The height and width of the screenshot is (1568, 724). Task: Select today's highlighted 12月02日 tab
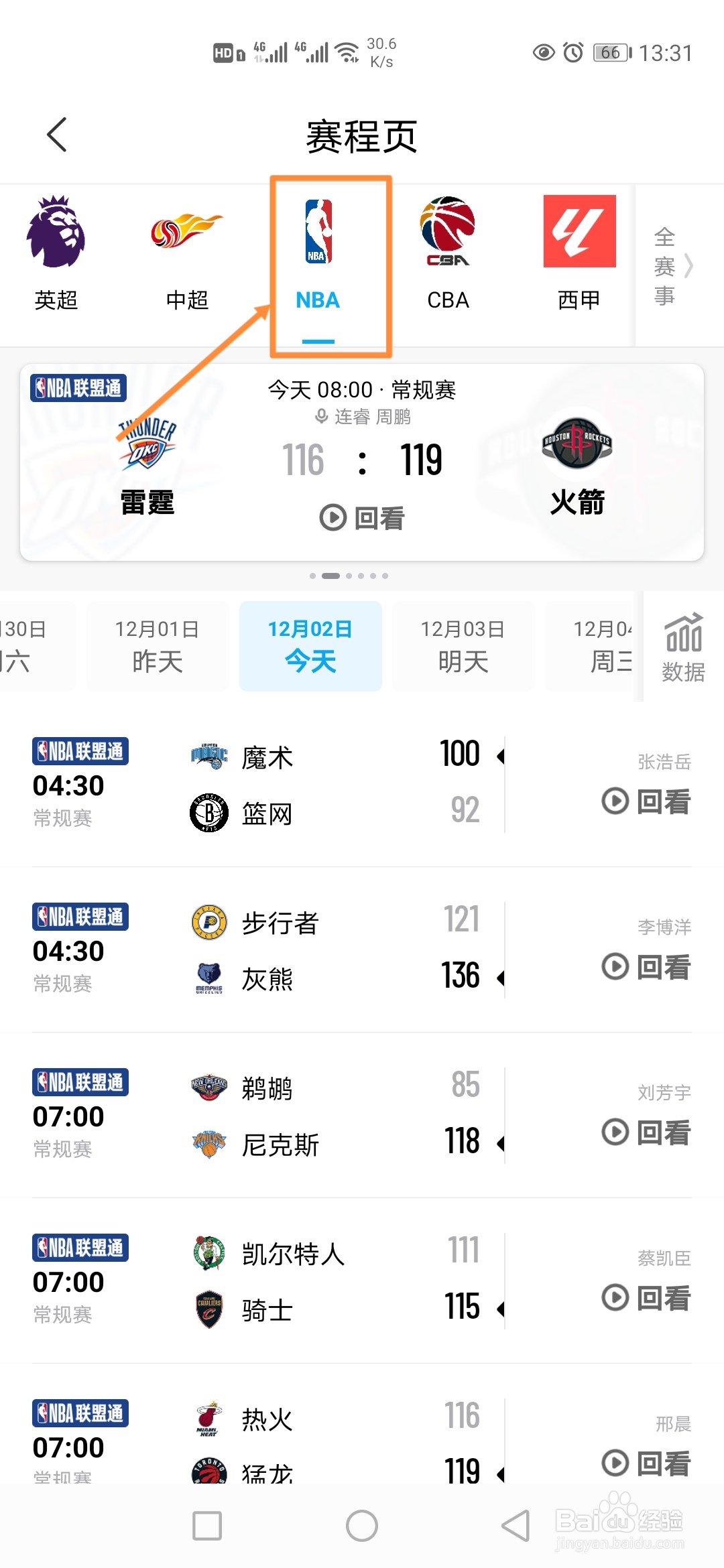[x=310, y=645]
